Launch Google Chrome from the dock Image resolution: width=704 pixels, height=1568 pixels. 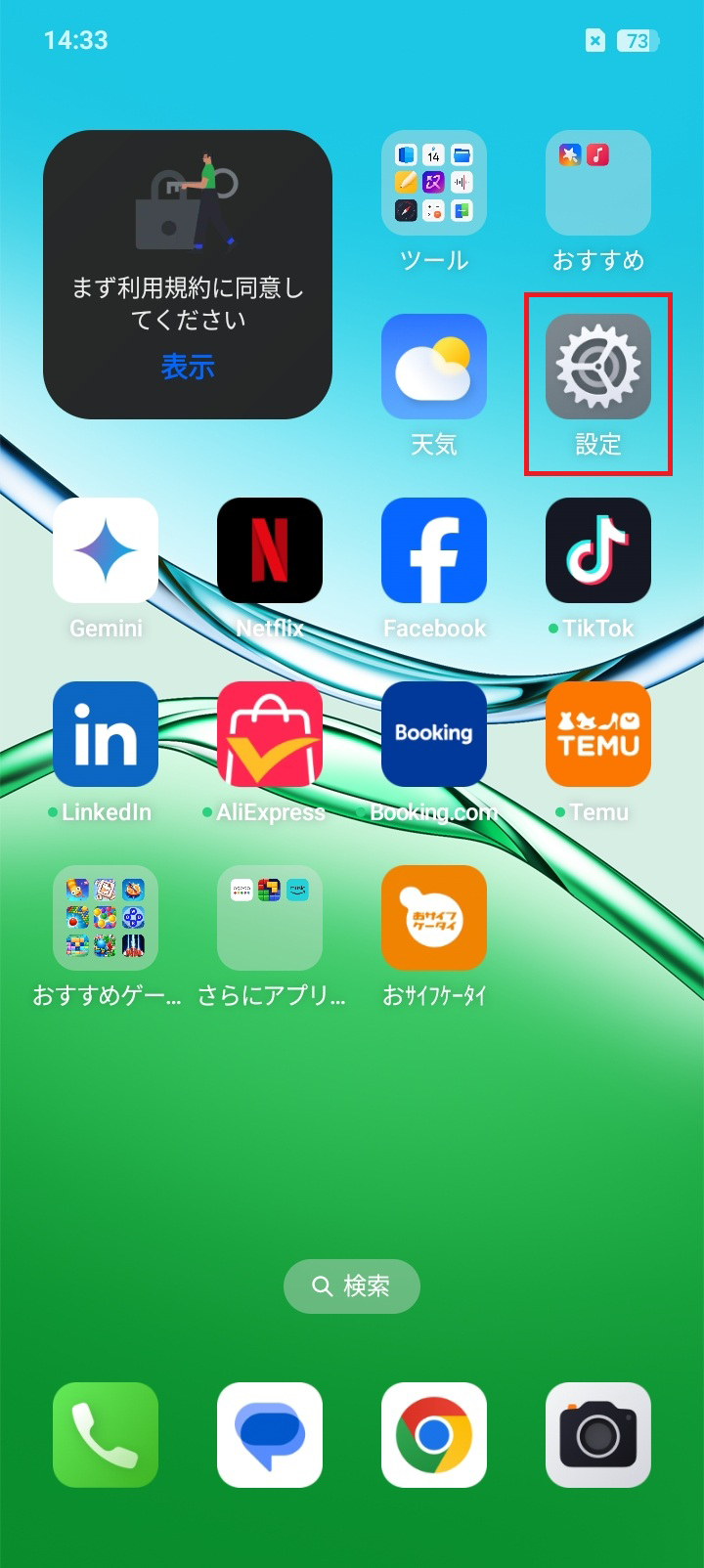click(x=433, y=1435)
